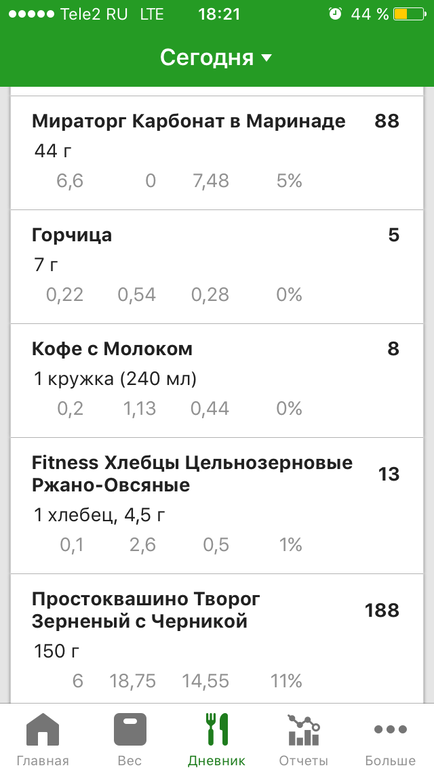
Task: Go to the Отчеты tab
Action: [x=303, y=738]
